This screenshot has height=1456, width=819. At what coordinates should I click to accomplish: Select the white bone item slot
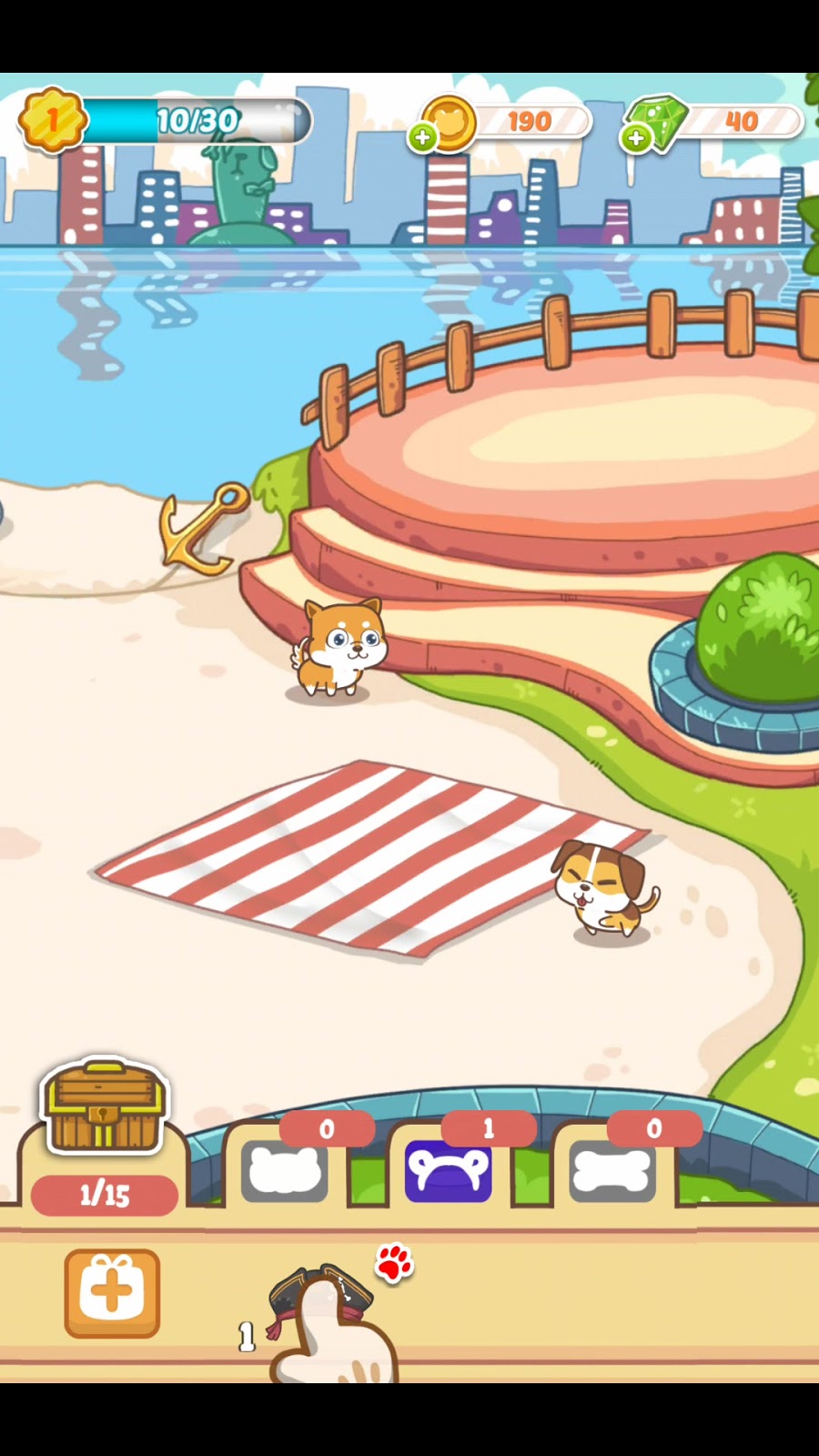click(x=612, y=1171)
